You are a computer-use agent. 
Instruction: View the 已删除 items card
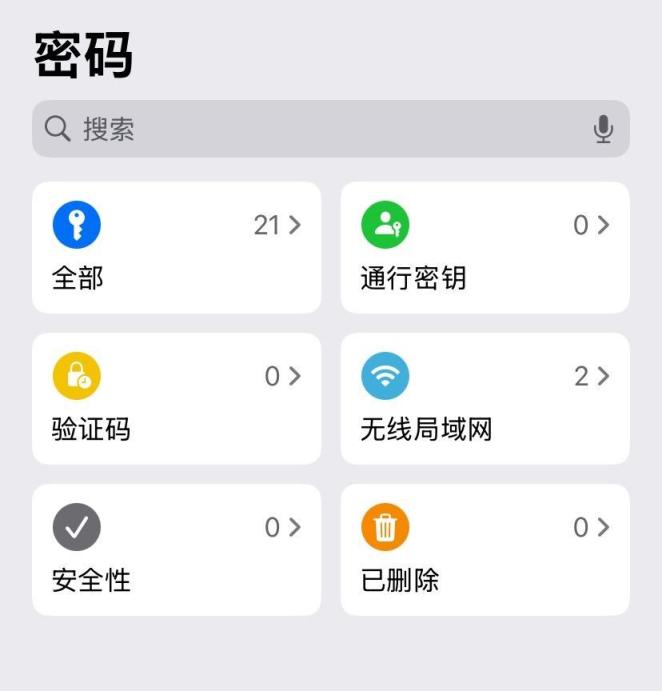pos(485,550)
